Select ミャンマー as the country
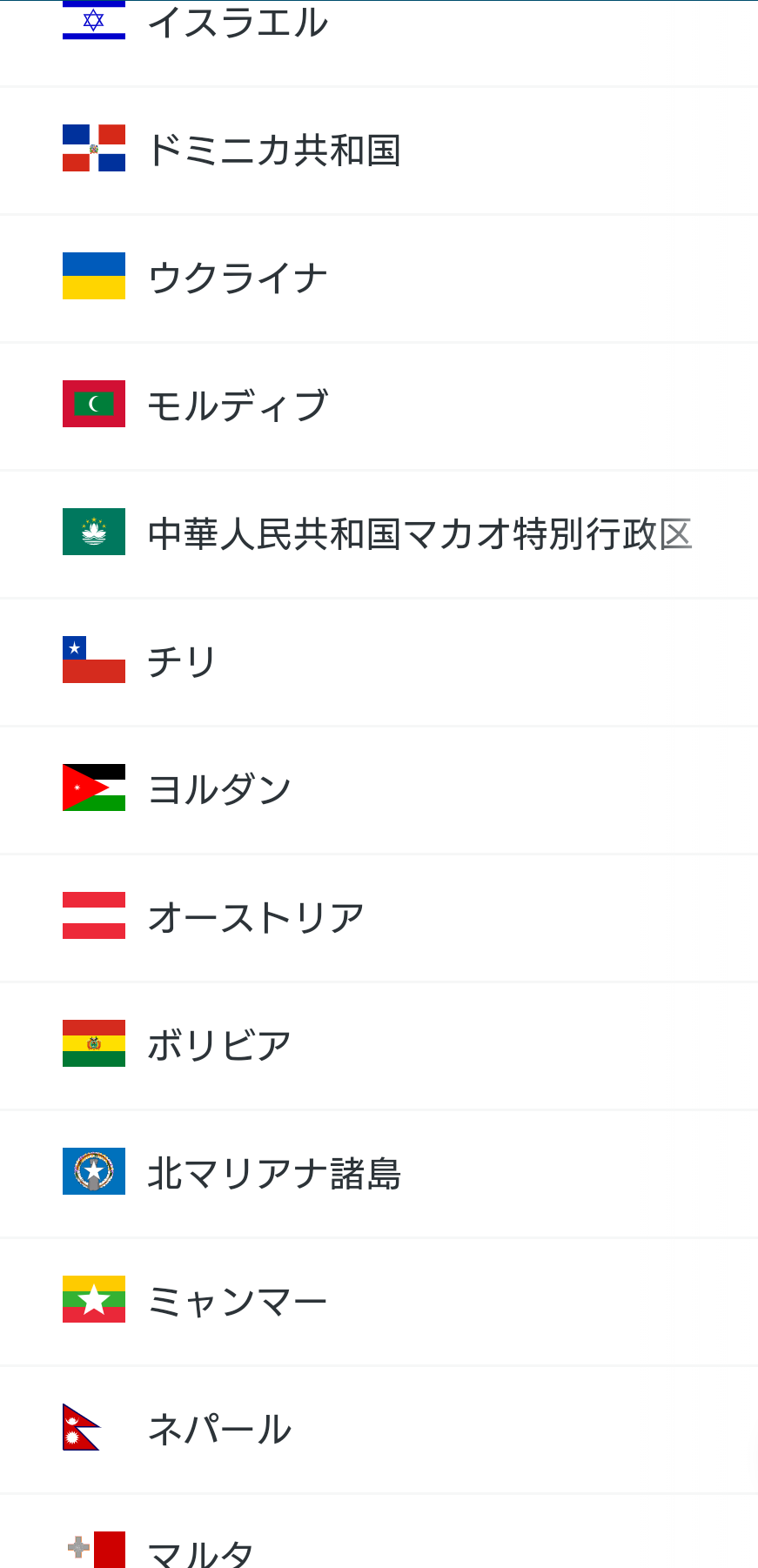 (238, 1301)
